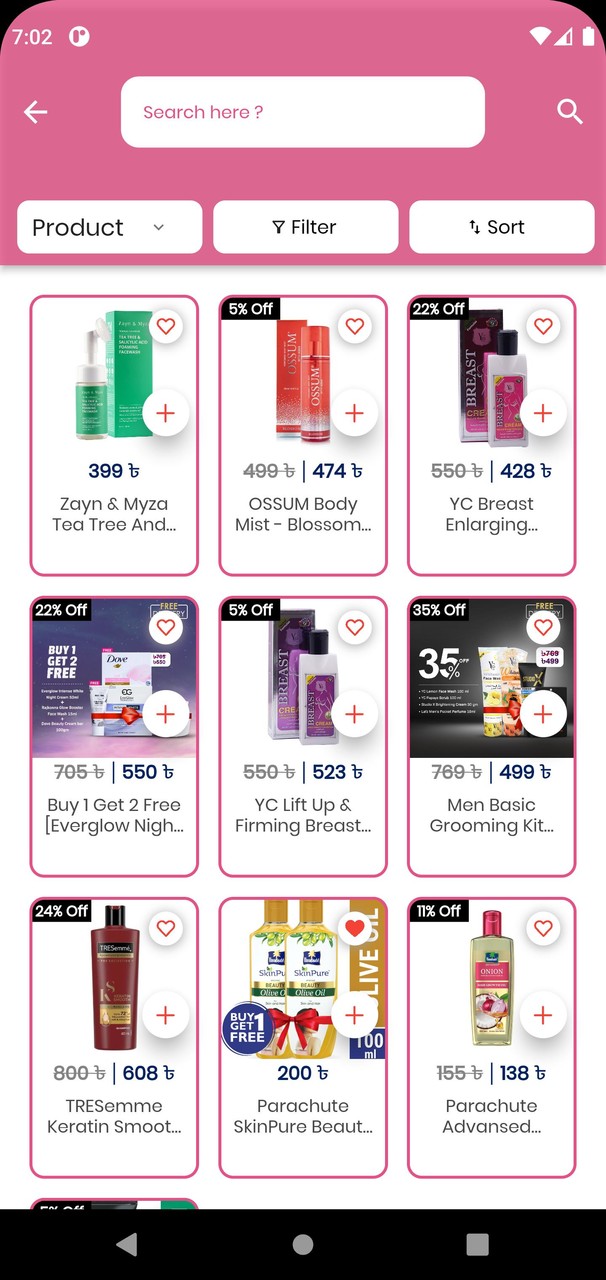The image size is (606, 1280).
Task: Tap the 'Search here ?' field
Action: click(302, 112)
